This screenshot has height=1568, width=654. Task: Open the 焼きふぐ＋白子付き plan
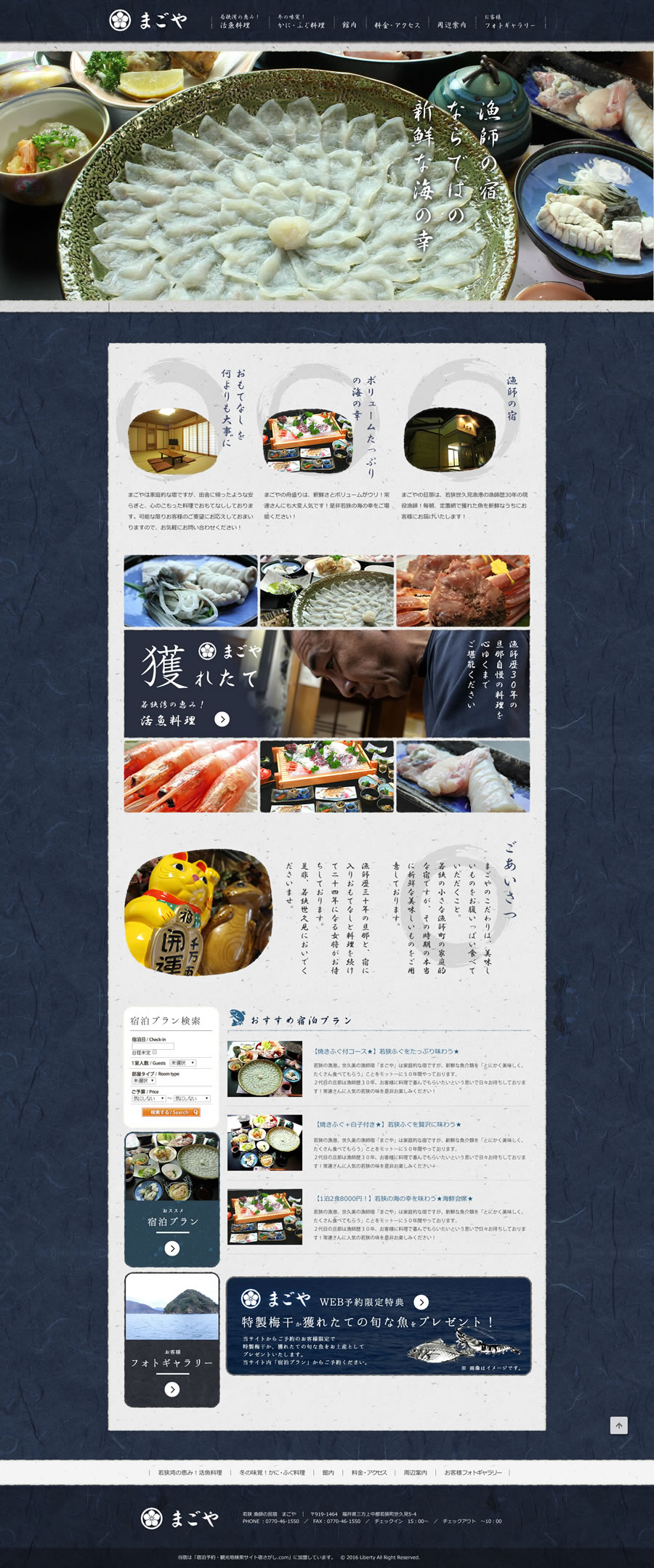tap(387, 1124)
